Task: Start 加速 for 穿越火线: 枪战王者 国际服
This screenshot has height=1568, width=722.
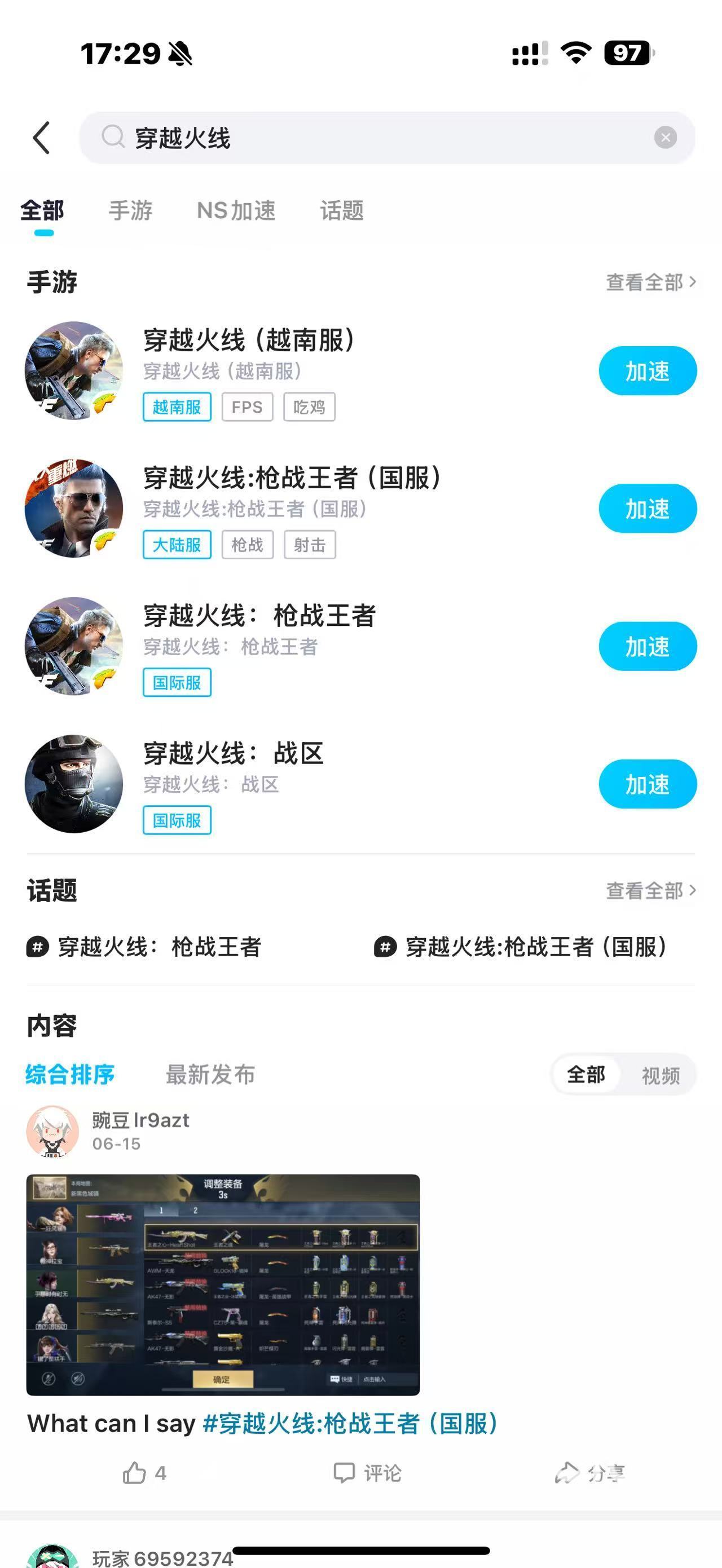Action: point(647,647)
